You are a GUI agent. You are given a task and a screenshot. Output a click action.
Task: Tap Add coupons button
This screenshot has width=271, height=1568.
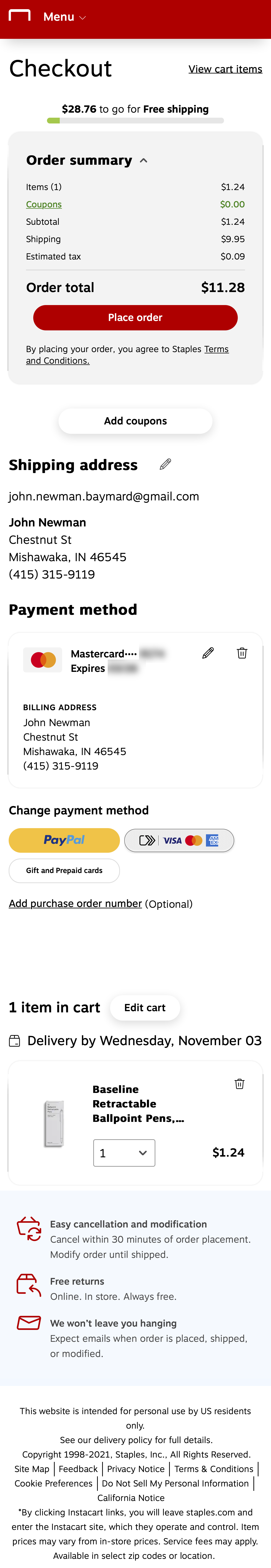[x=135, y=421]
